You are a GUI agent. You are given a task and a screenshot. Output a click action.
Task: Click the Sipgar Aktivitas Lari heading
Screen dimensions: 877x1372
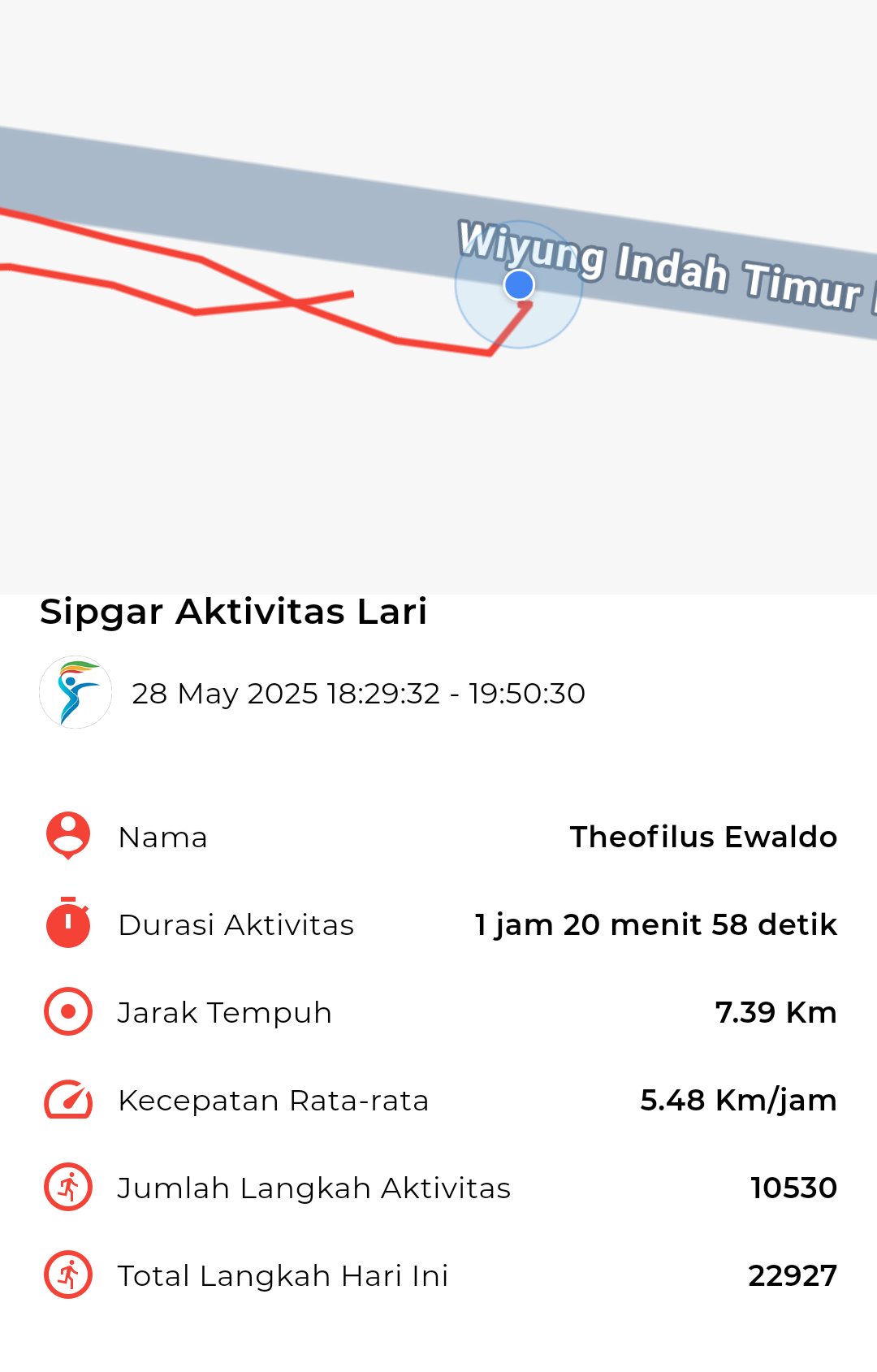[x=235, y=612]
